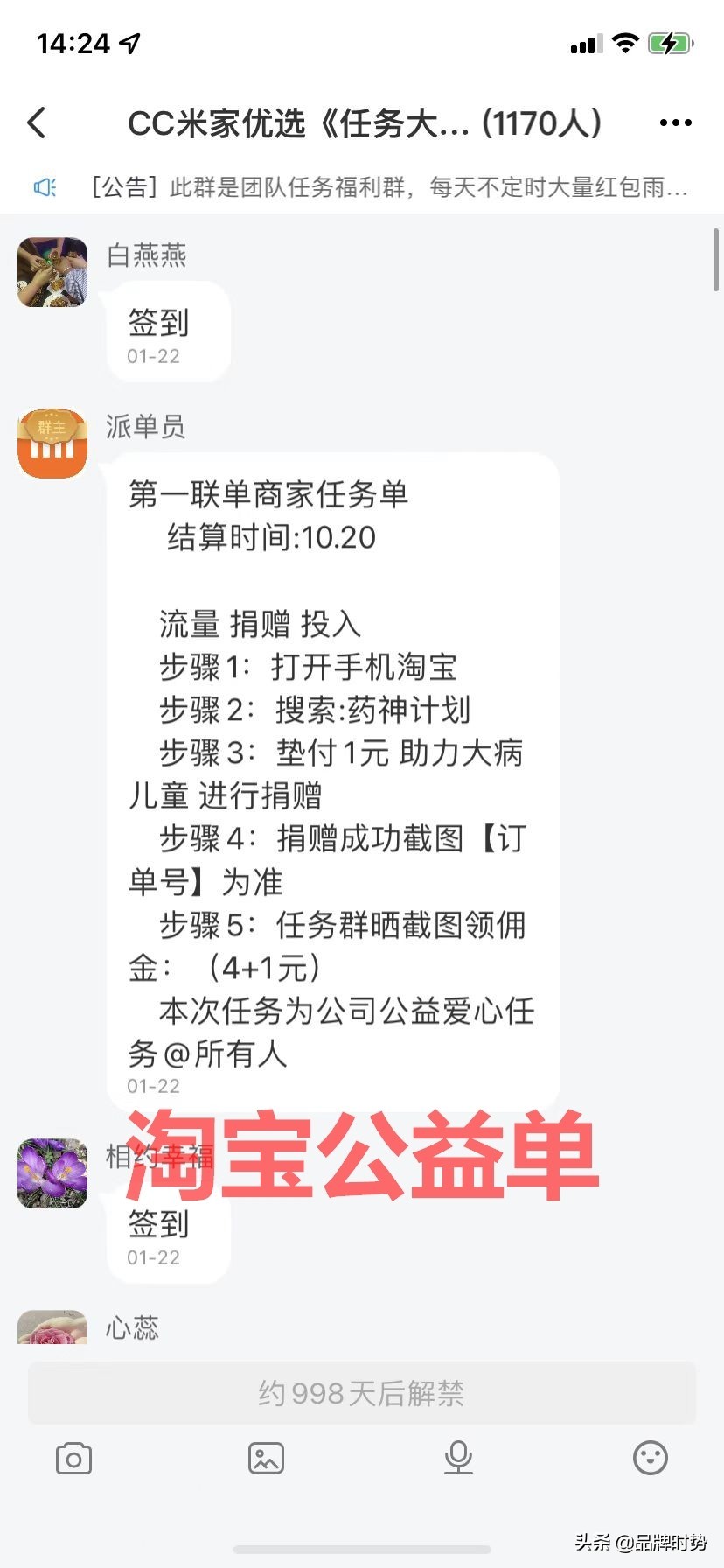Open the pinned group announcement banner

[x=362, y=187]
